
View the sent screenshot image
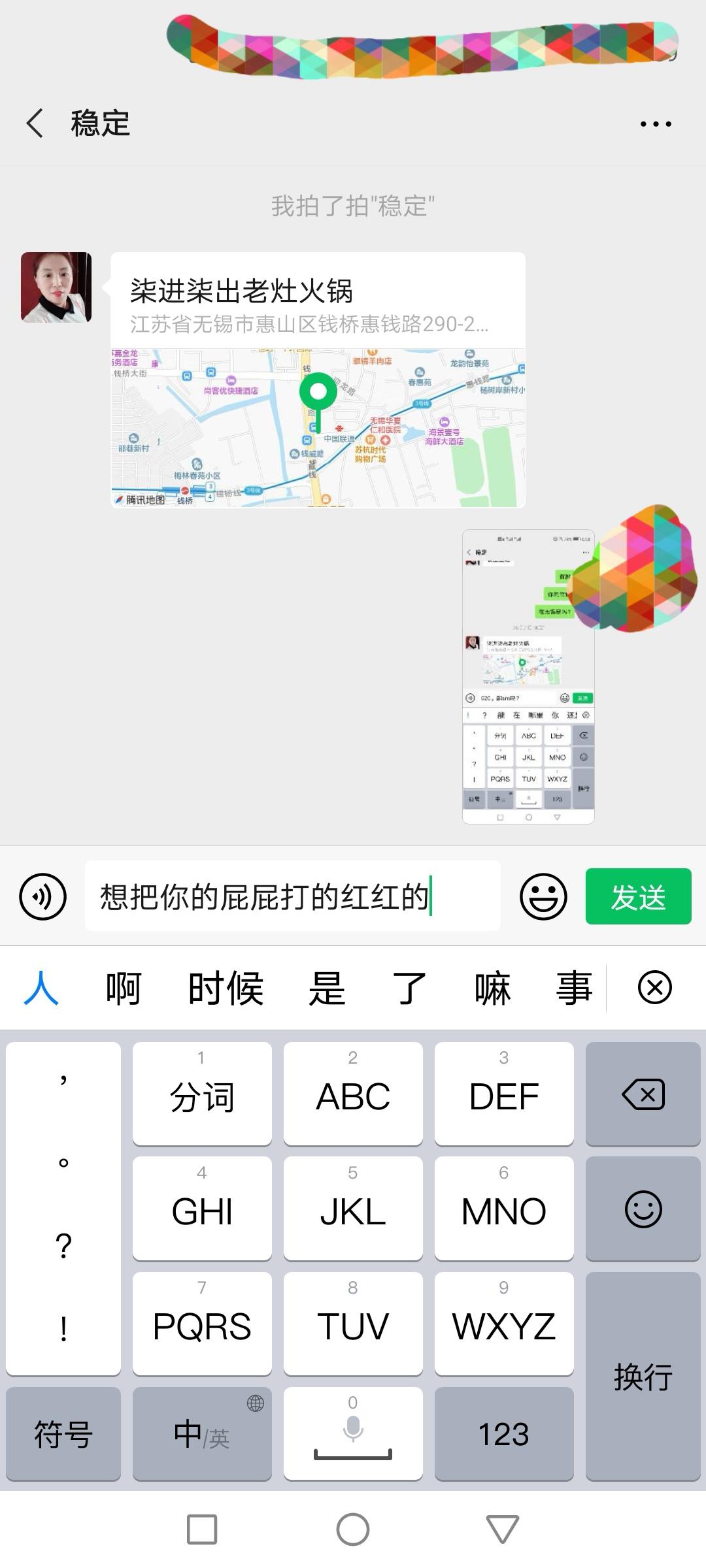(x=528, y=676)
